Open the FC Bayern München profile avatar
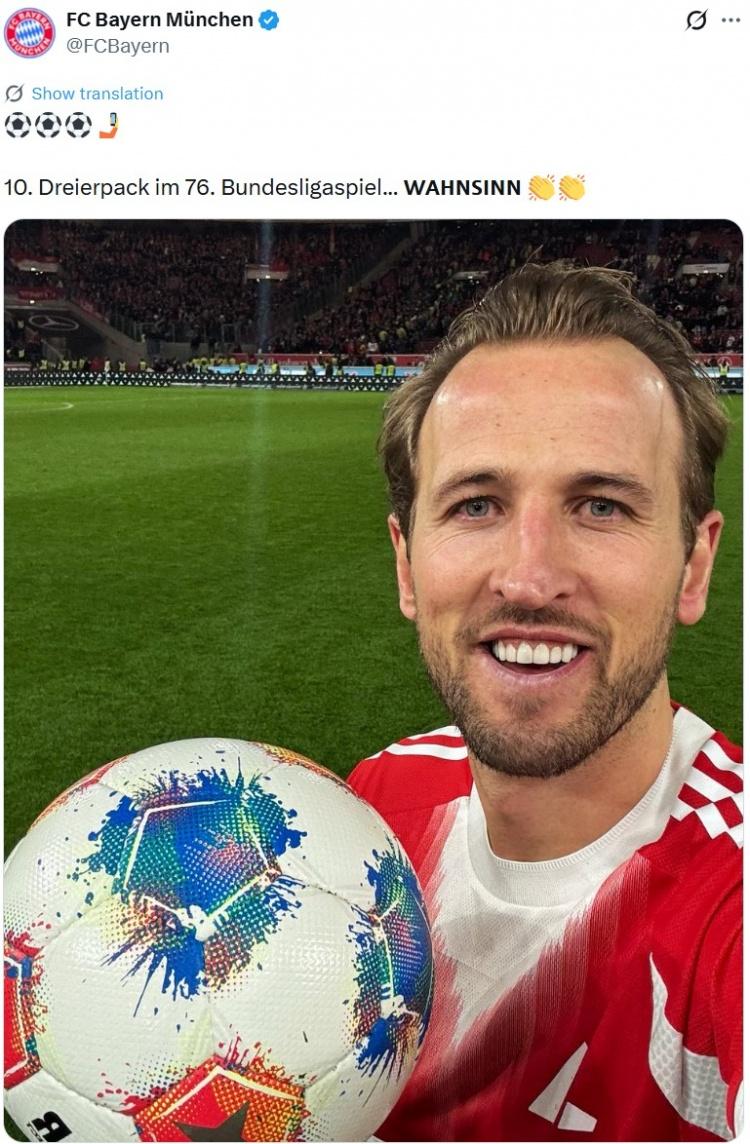This screenshot has width=750, height=1144. 29,32
